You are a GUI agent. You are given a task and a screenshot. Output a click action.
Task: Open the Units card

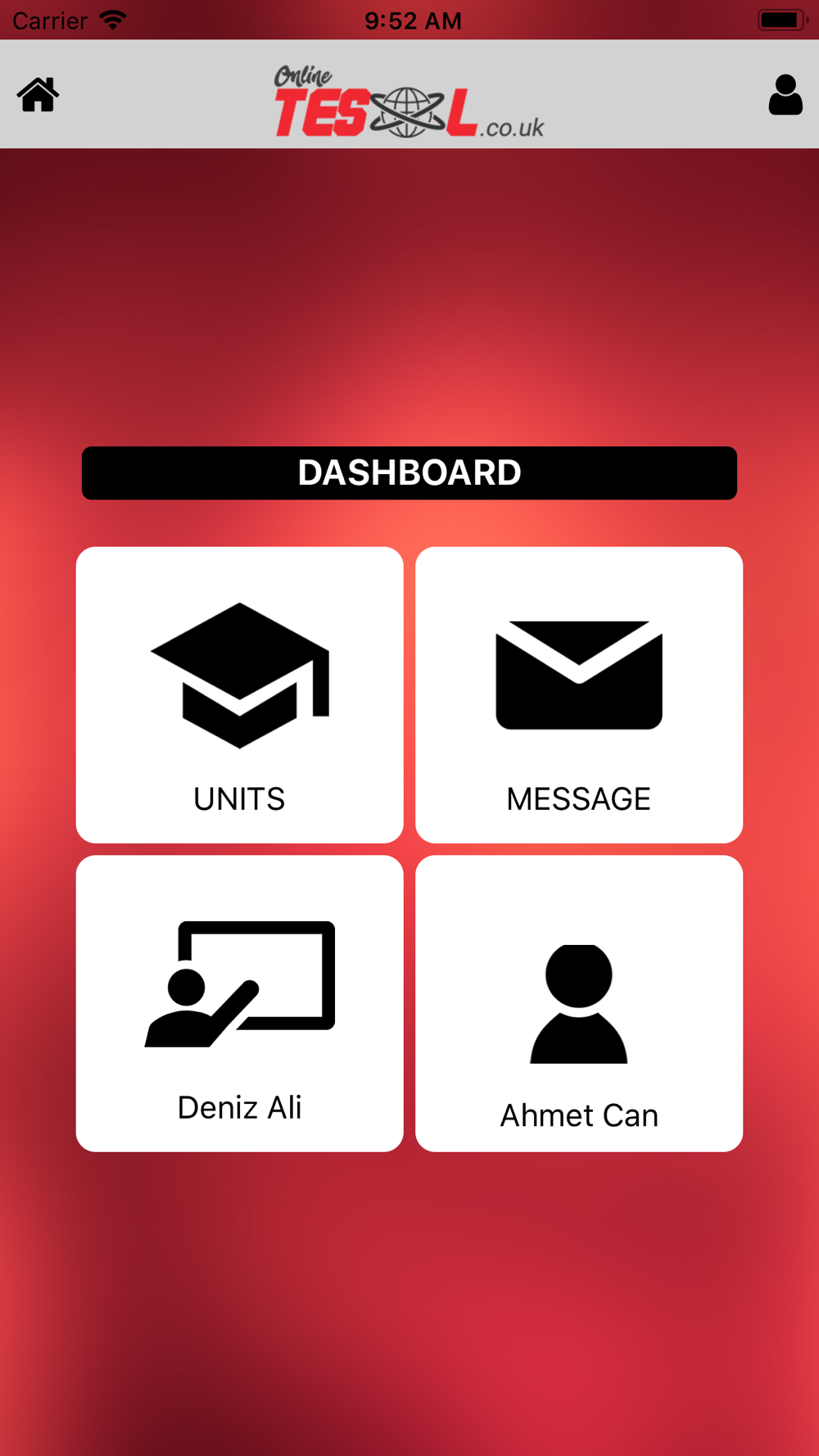(x=240, y=695)
